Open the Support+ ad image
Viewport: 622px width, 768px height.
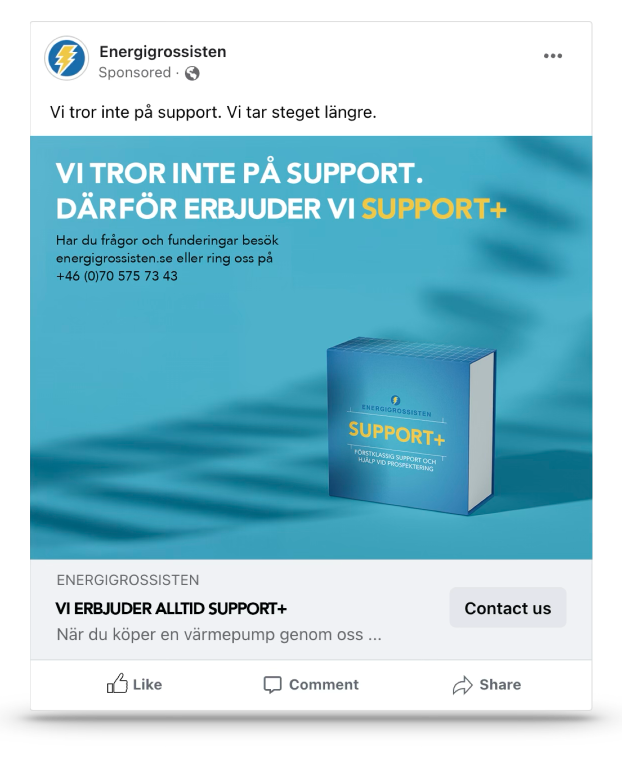311,347
